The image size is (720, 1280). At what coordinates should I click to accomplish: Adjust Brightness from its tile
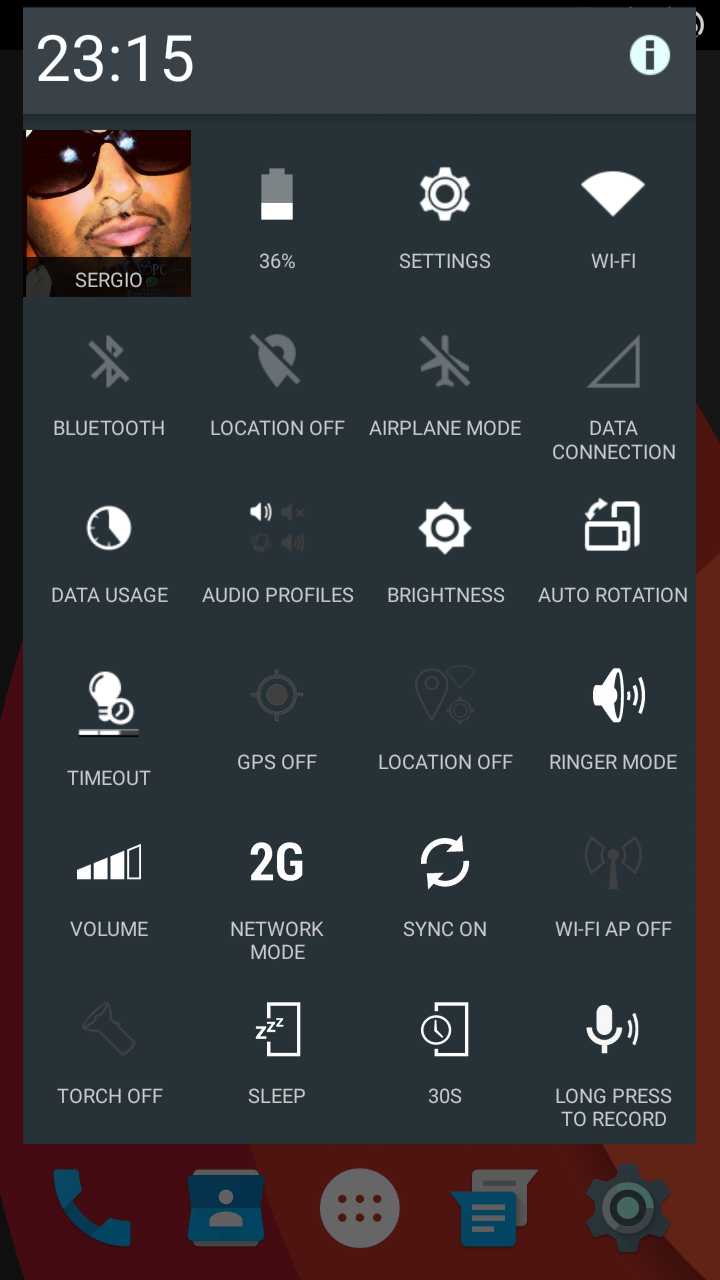click(x=445, y=548)
